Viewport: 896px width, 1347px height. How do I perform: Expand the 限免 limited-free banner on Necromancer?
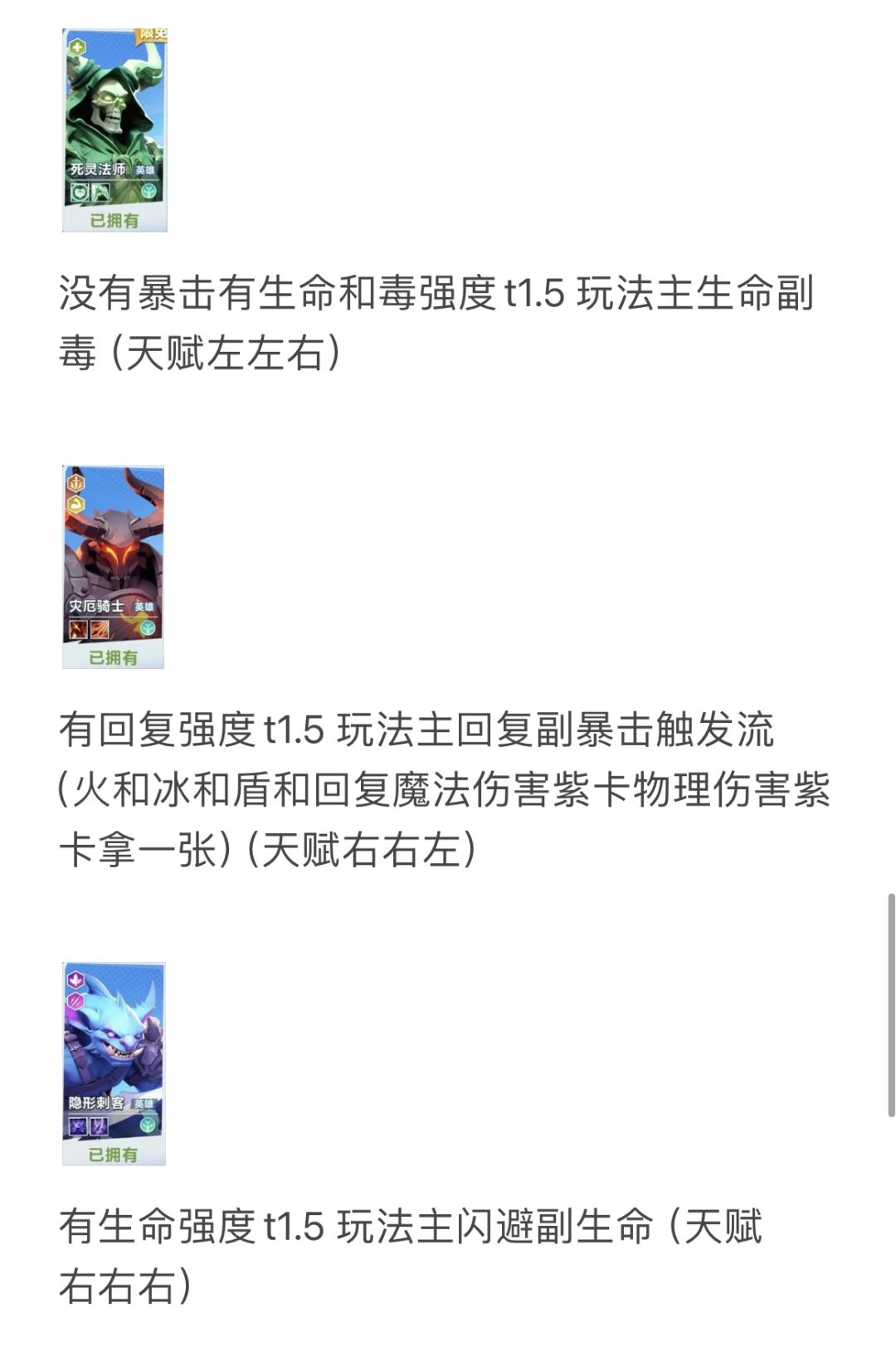coord(153,33)
